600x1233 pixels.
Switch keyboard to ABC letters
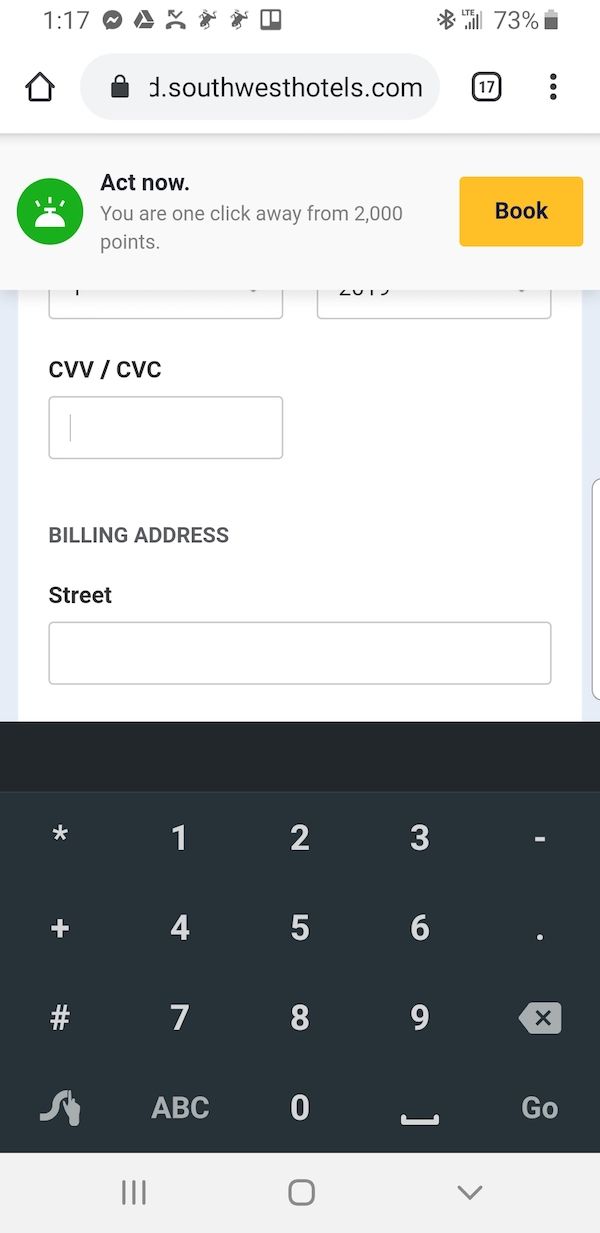pos(180,1108)
